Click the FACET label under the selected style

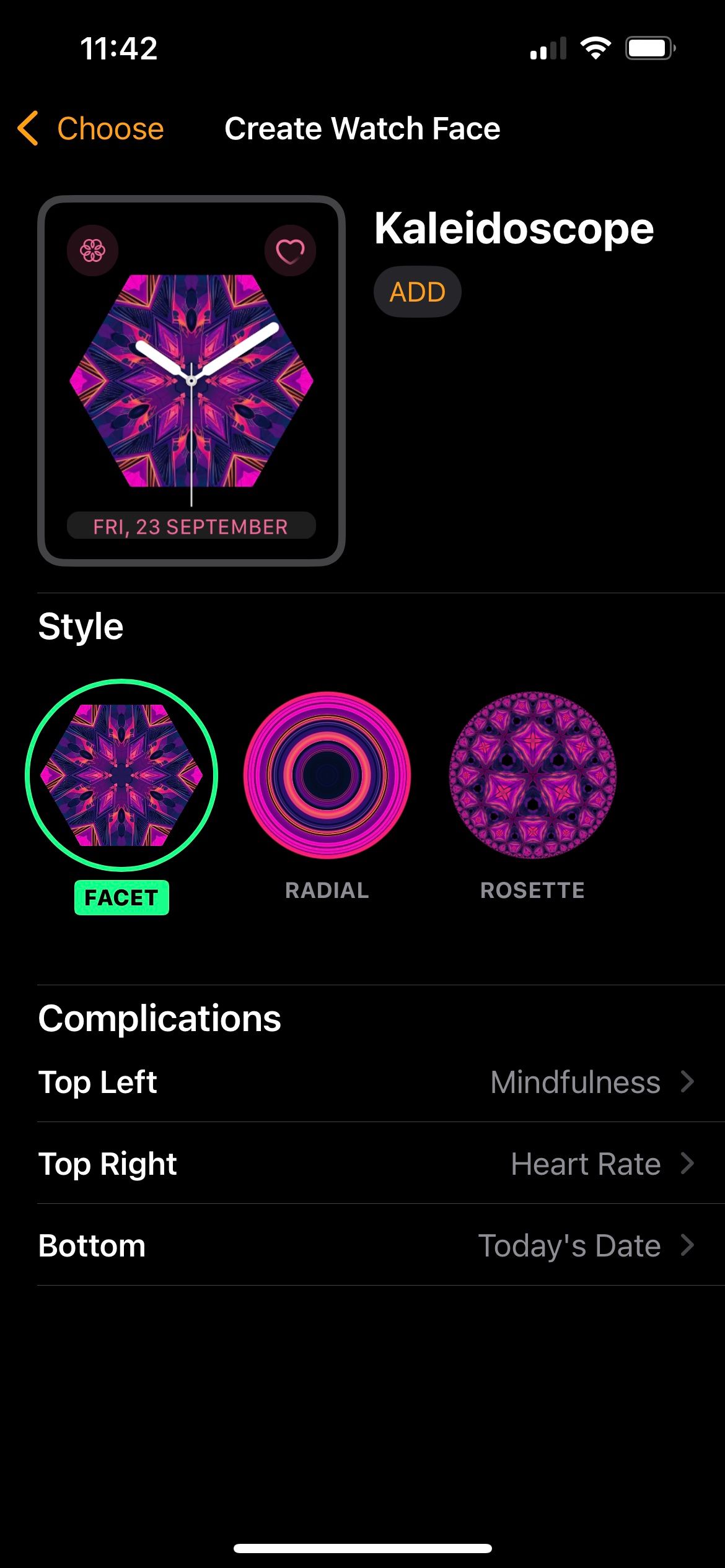click(121, 897)
